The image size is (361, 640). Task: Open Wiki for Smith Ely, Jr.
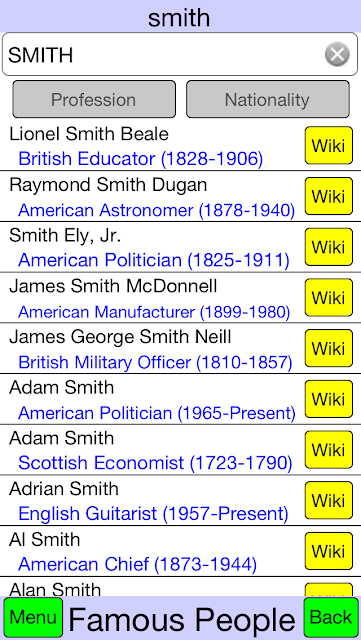pos(329,247)
